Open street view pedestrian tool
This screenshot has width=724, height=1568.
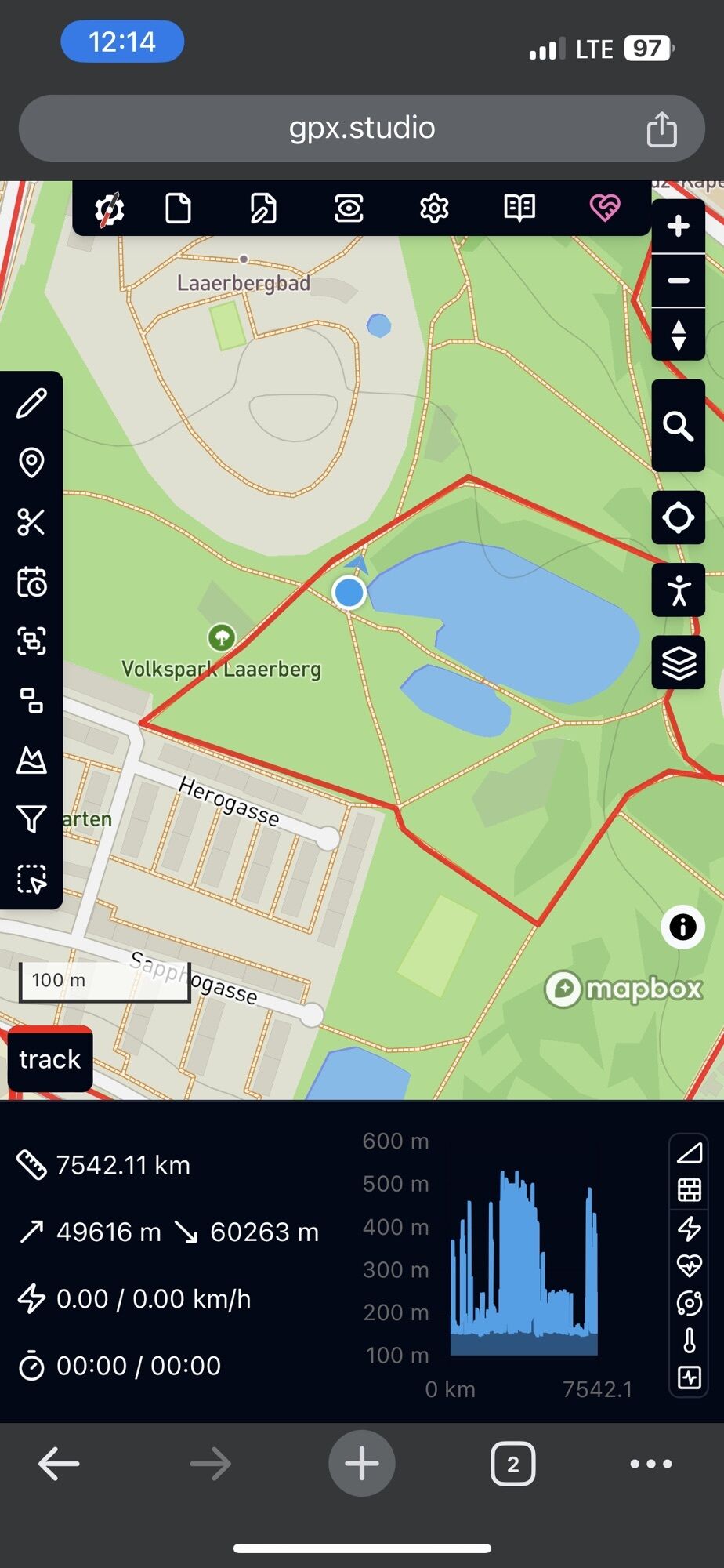point(678,590)
